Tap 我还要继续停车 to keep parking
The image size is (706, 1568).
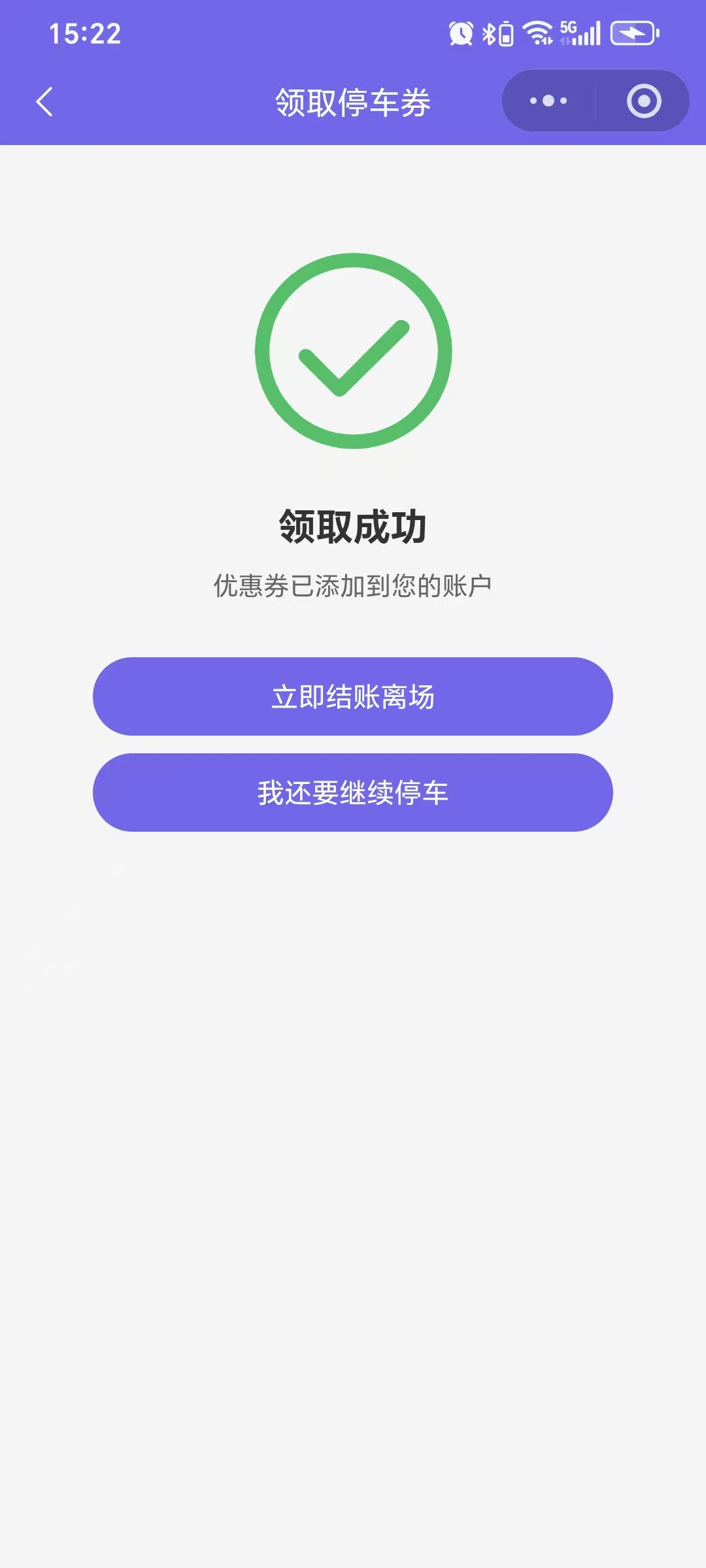353,792
